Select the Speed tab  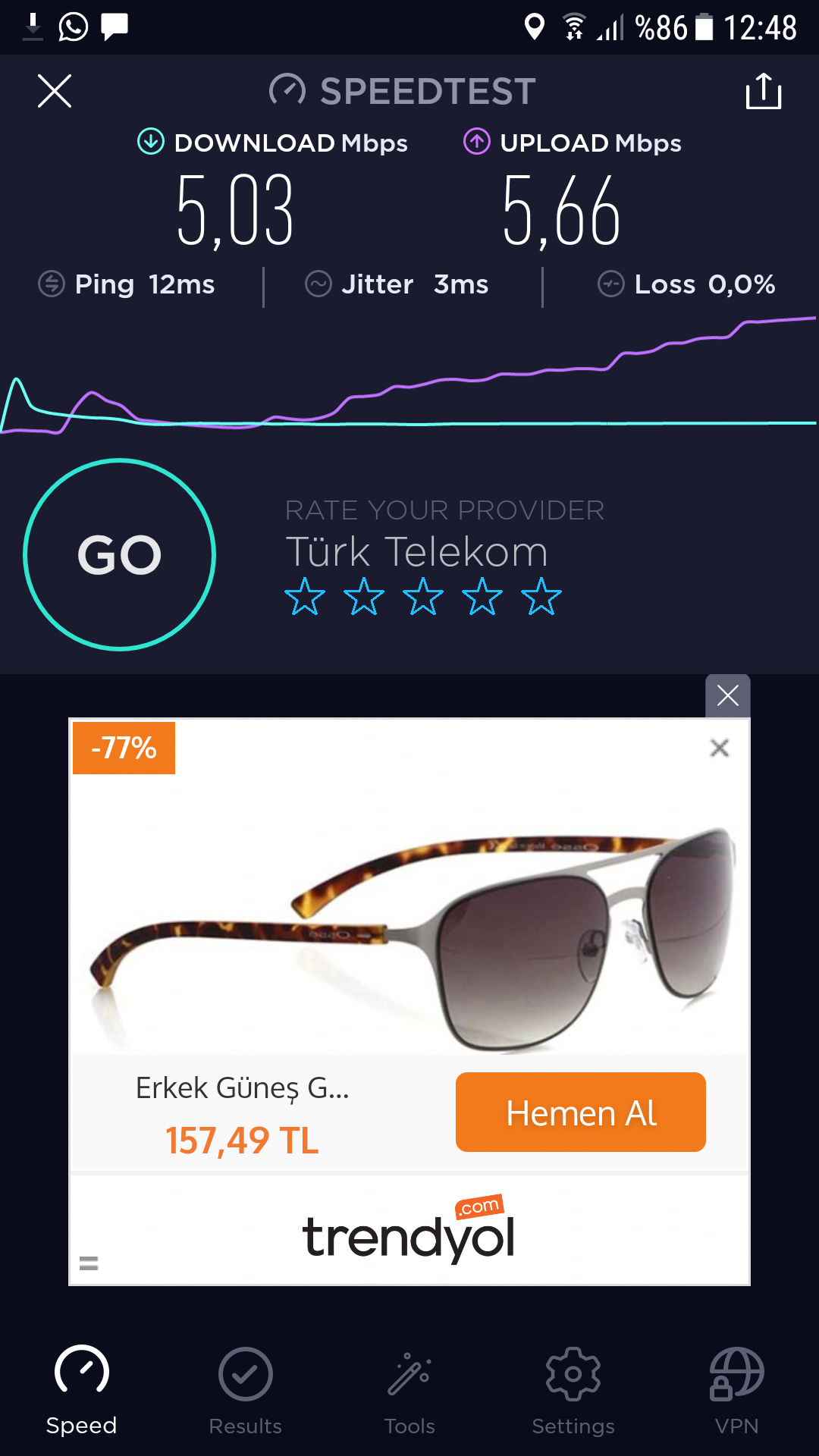tap(82, 1391)
